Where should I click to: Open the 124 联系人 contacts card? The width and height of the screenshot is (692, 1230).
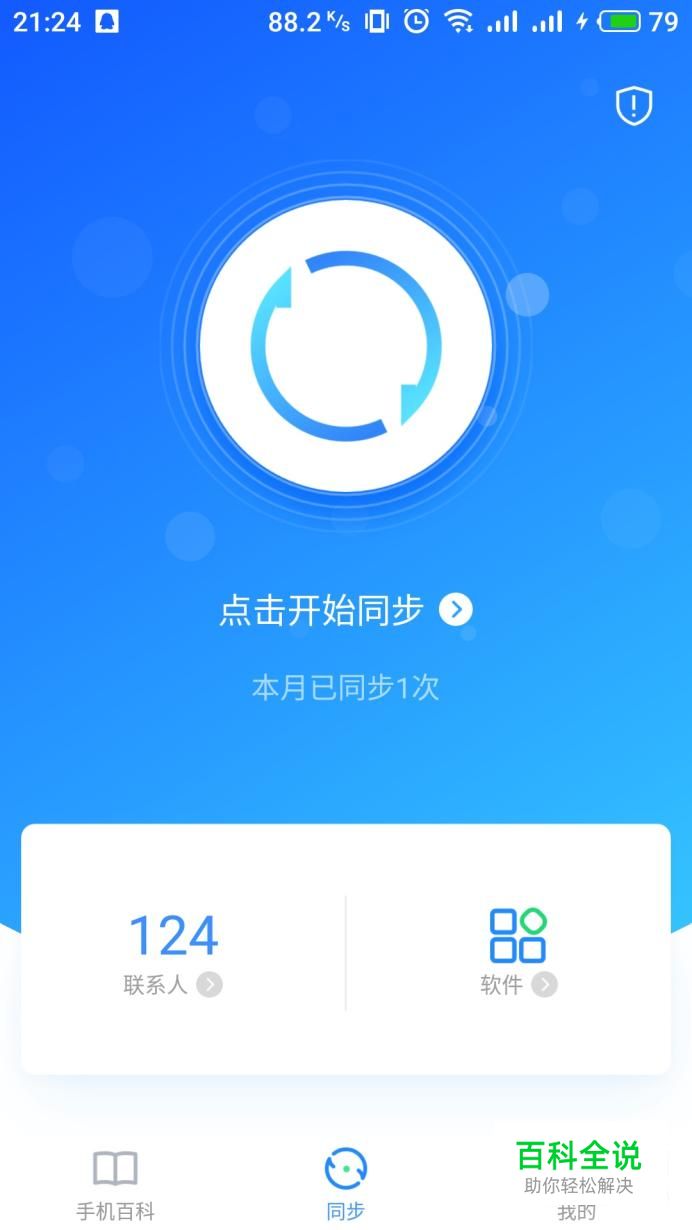click(x=174, y=954)
